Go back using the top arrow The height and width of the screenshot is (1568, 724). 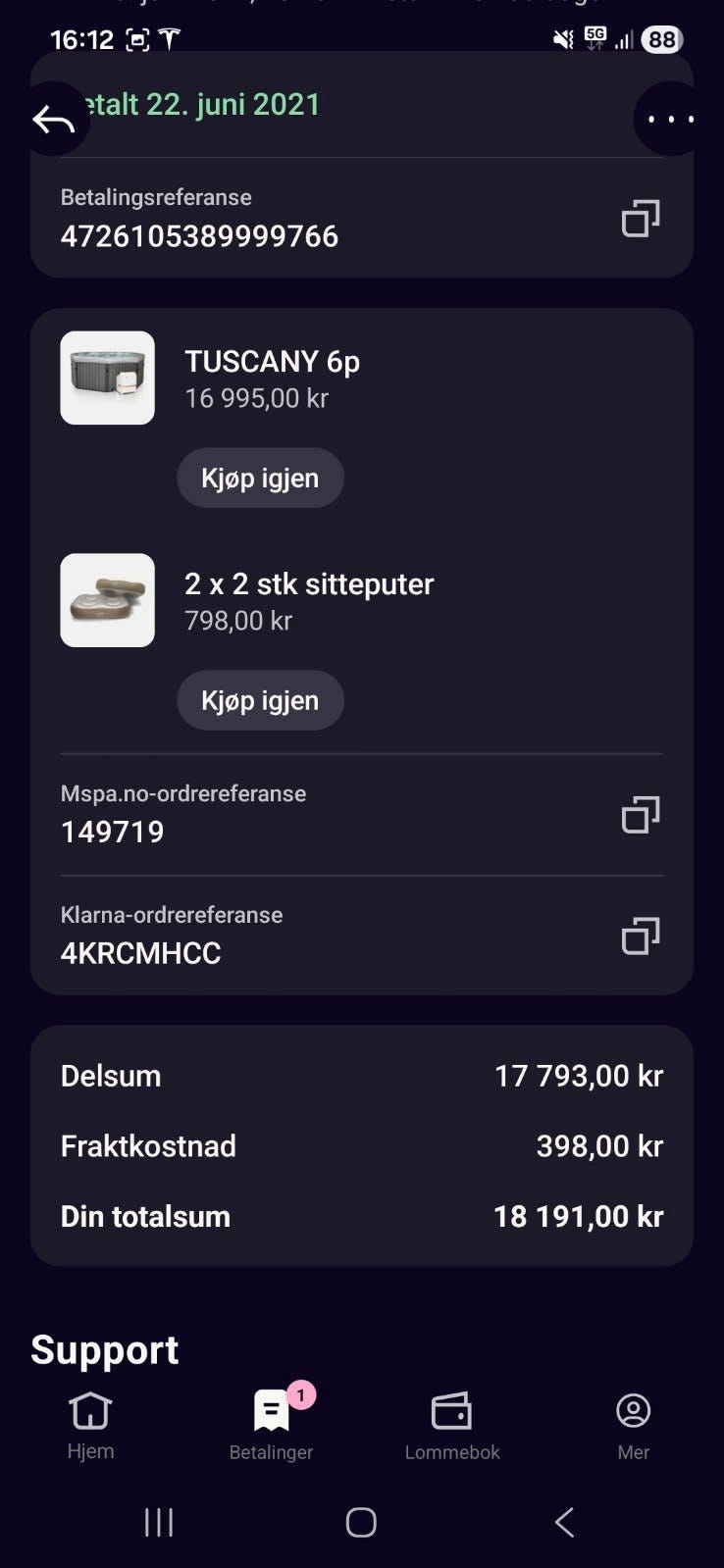tap(53, 120)
